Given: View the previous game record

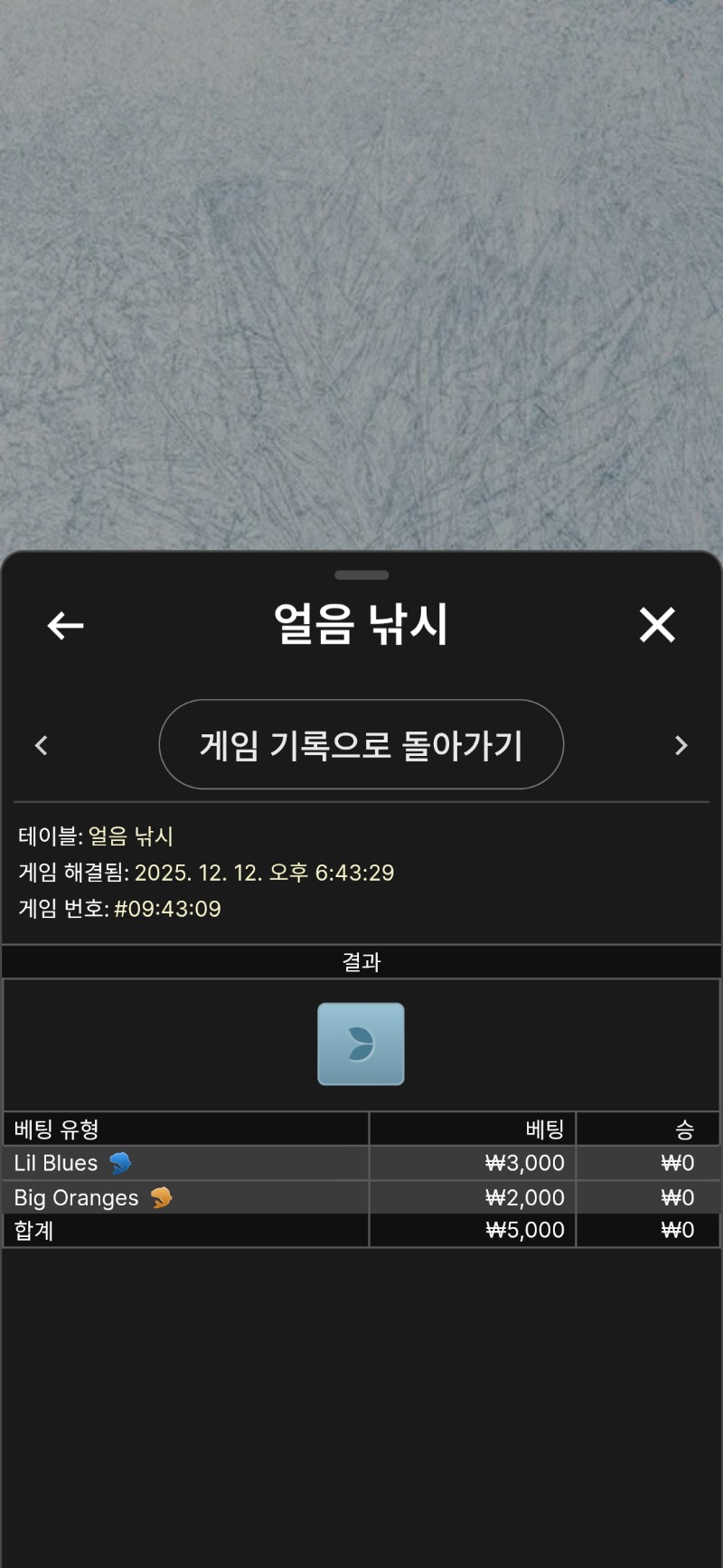Looking at the screenshot, I should click(41, 745).
